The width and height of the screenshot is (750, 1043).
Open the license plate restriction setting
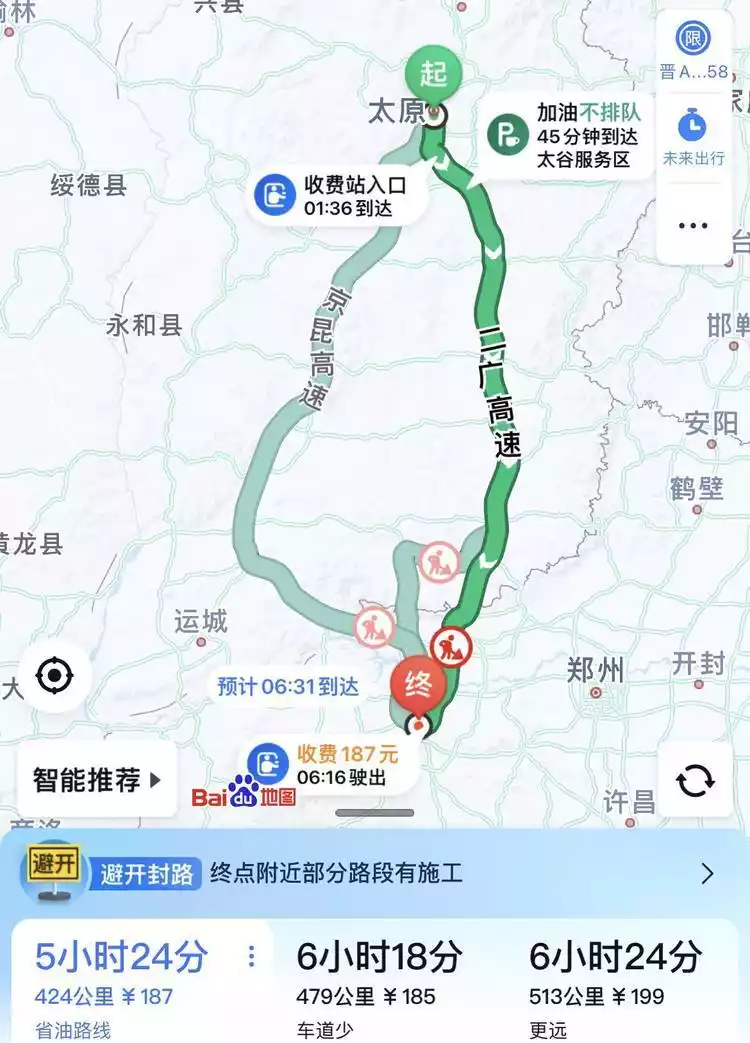click(693, 48)
